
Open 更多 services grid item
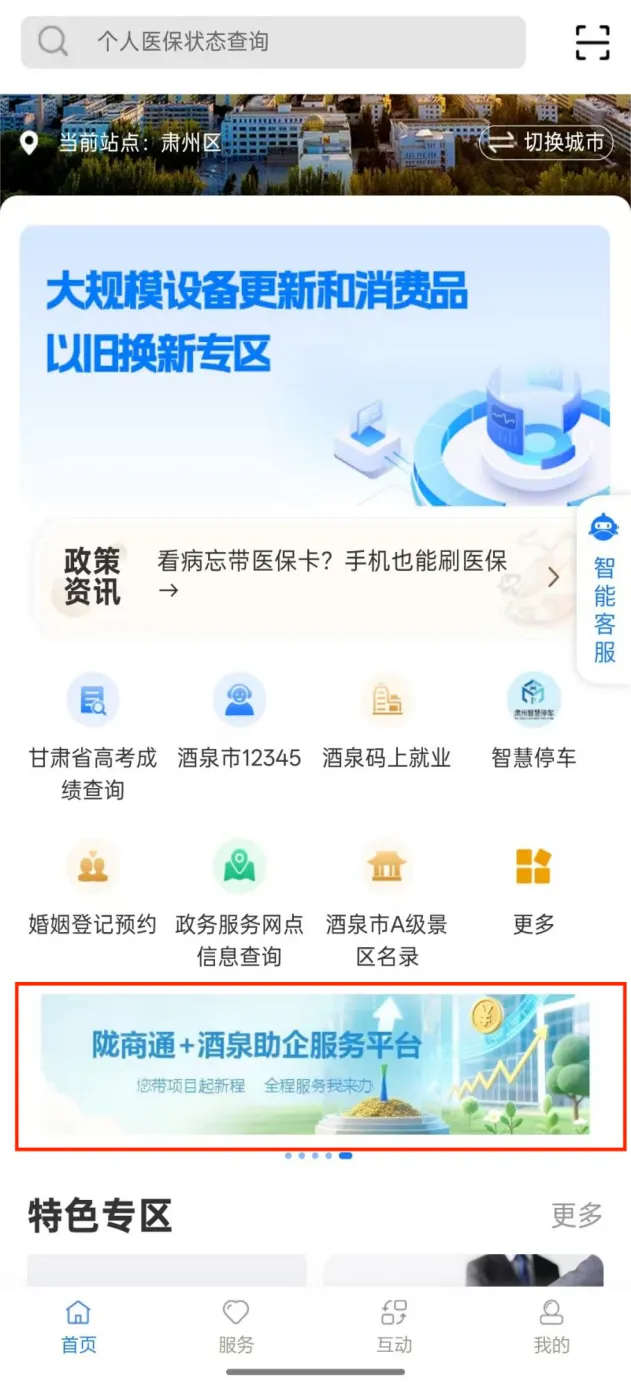click(533, 886)
